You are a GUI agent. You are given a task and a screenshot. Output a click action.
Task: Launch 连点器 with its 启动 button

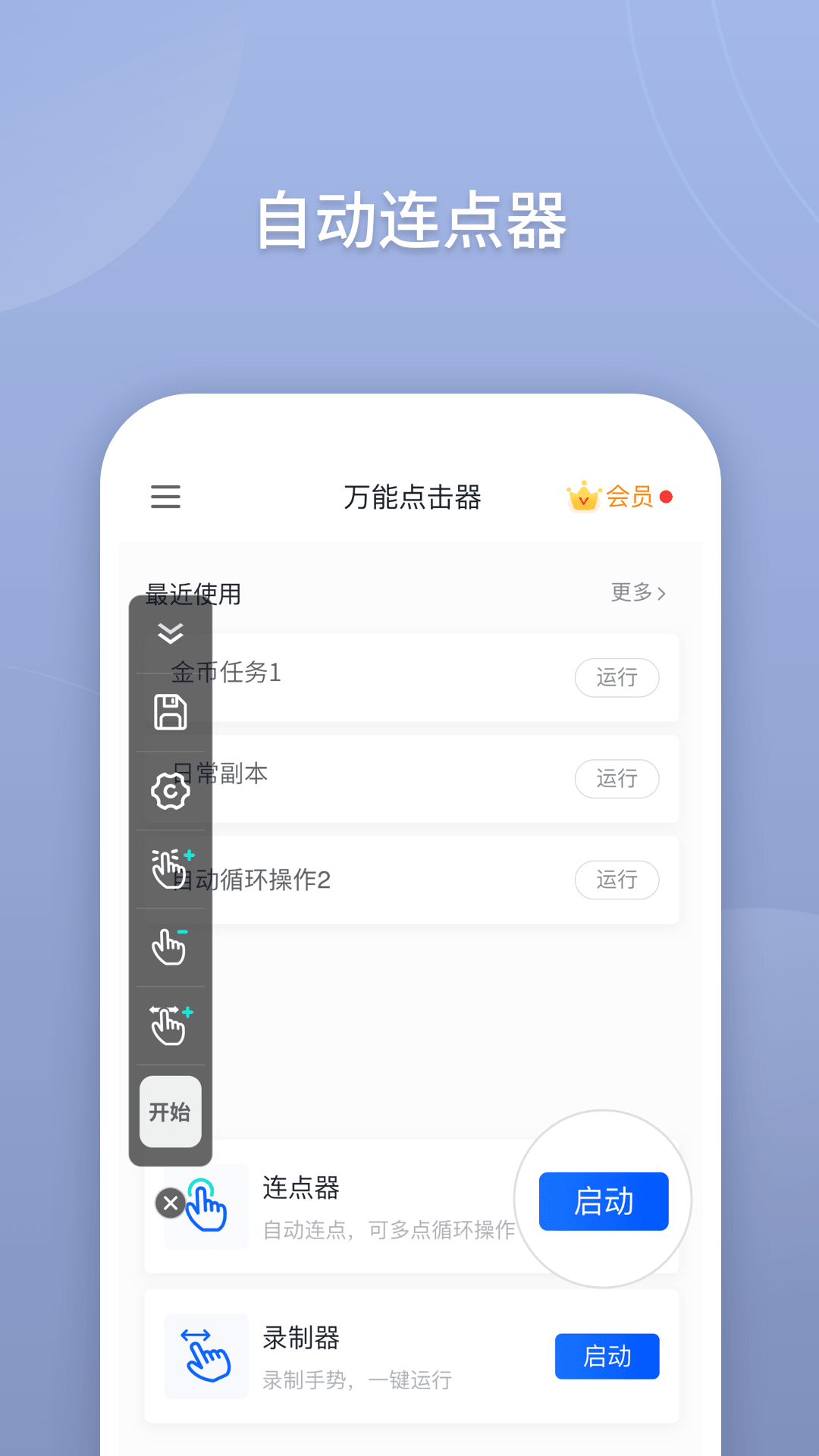(603, 1200)
